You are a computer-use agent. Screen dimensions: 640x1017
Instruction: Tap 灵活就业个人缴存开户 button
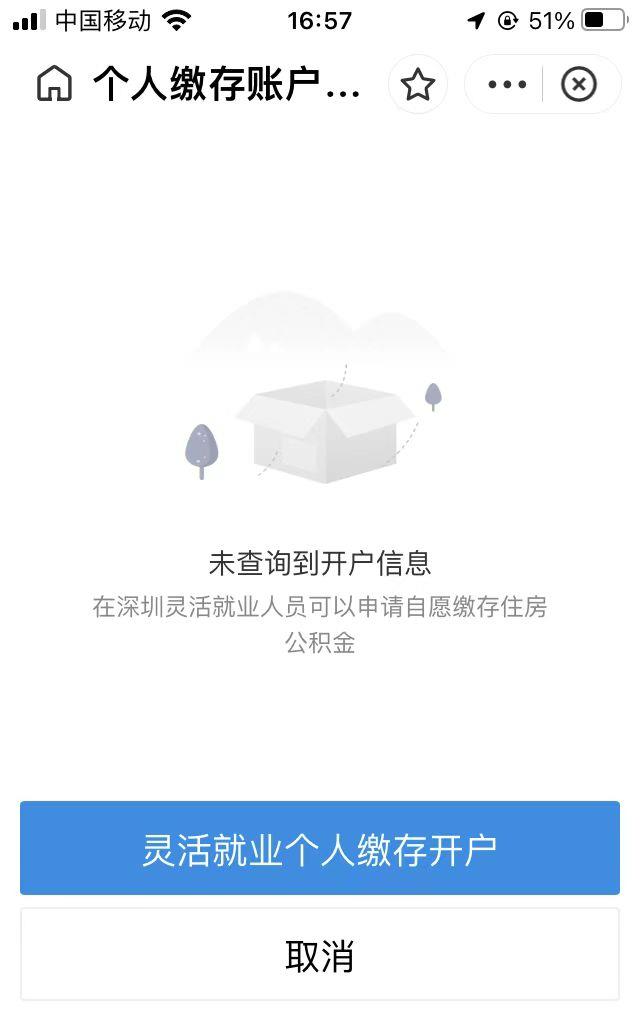(x=320, y=848)
